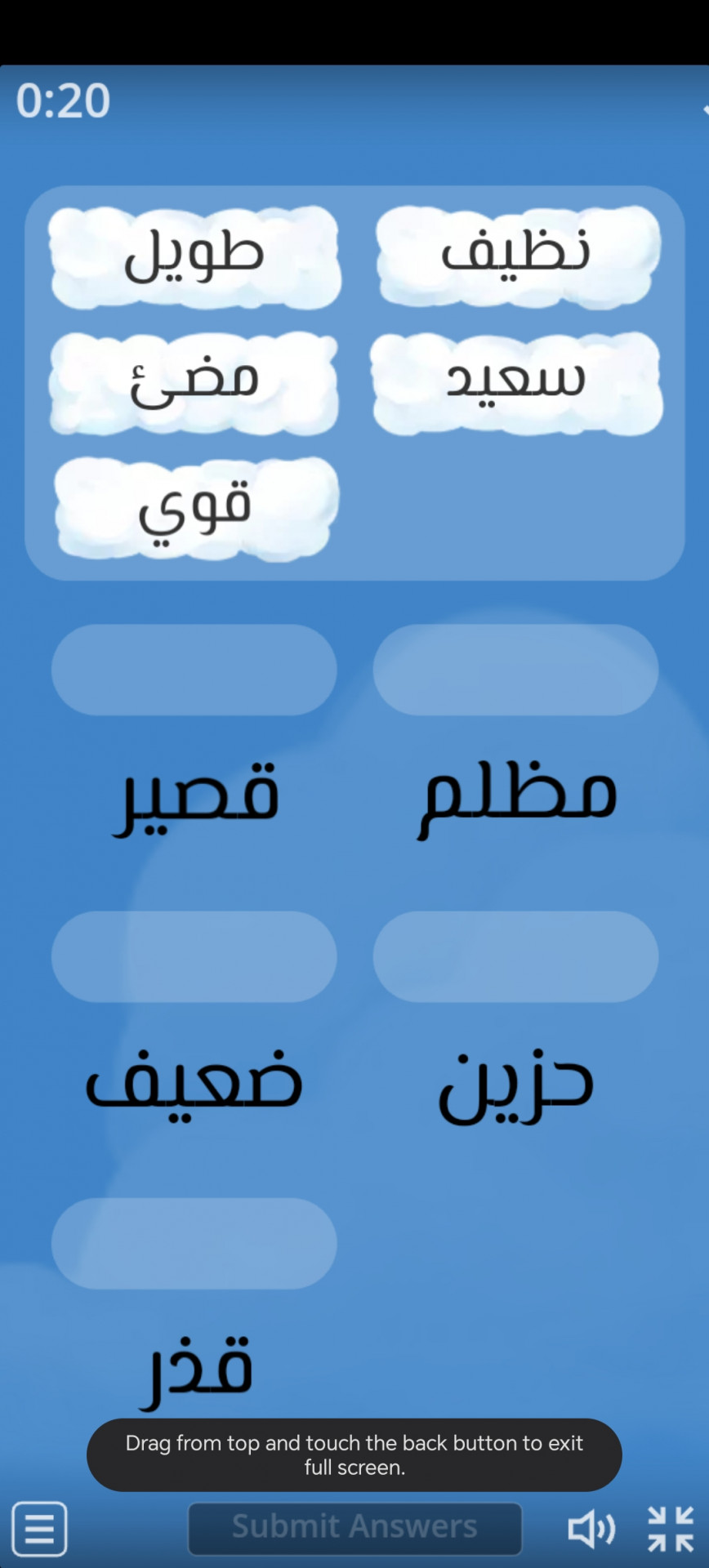Select the نظيف cloud word tile
Viewport: 709px width, 1568px height.
pyautogui.click(x=518, y=256)
